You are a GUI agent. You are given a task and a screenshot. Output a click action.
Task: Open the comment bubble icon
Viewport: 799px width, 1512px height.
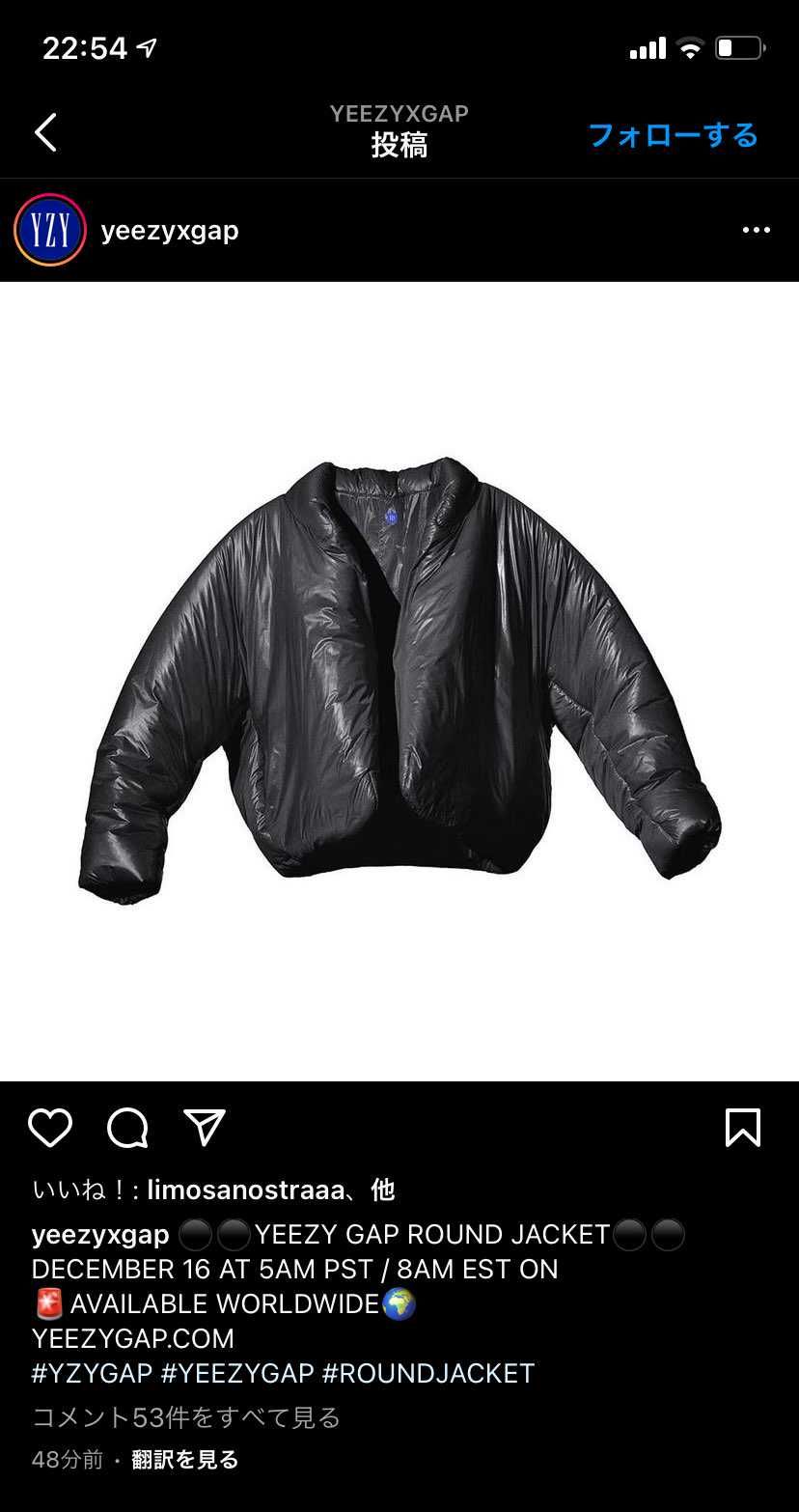pyautogui.click(x=127, y=1128)
